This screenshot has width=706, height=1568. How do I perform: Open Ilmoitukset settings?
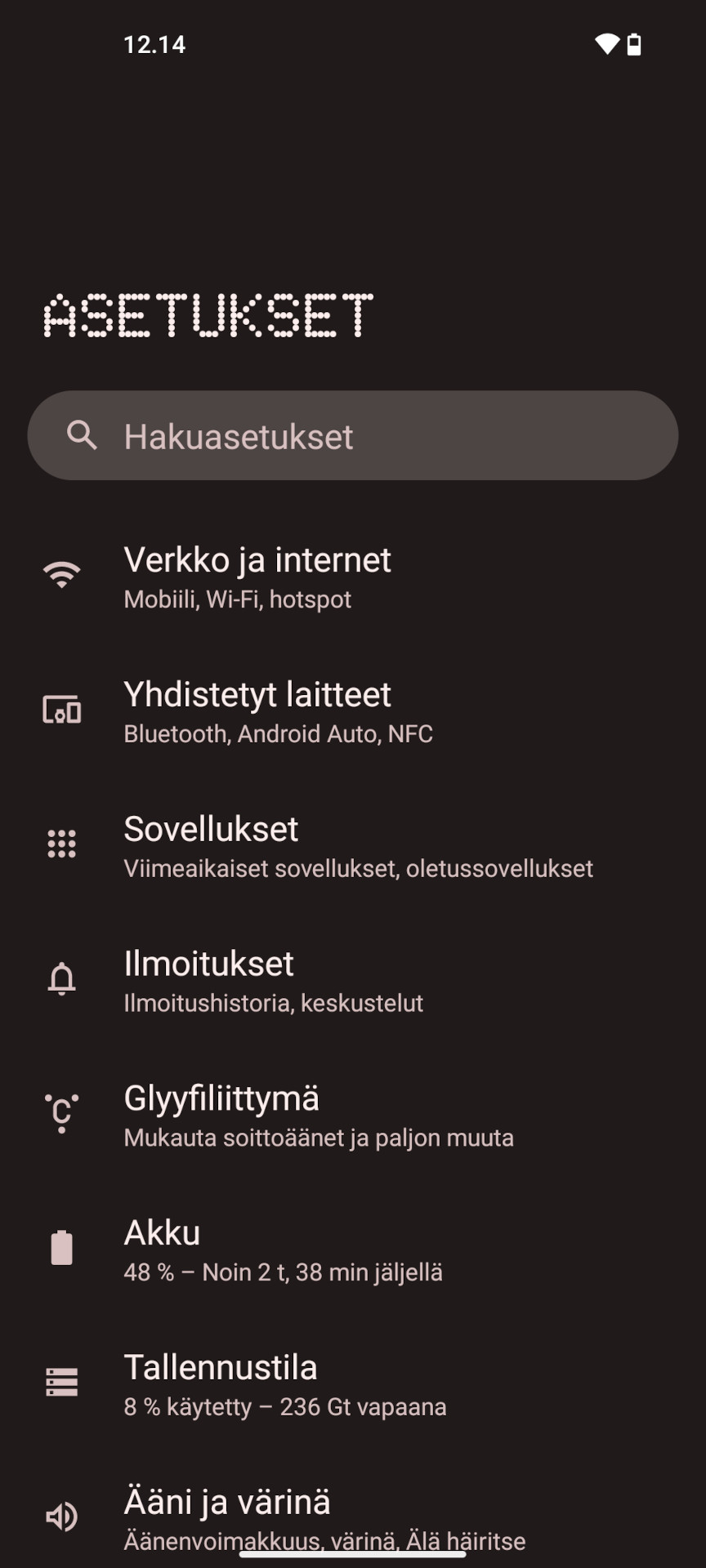tap(353, 981)
